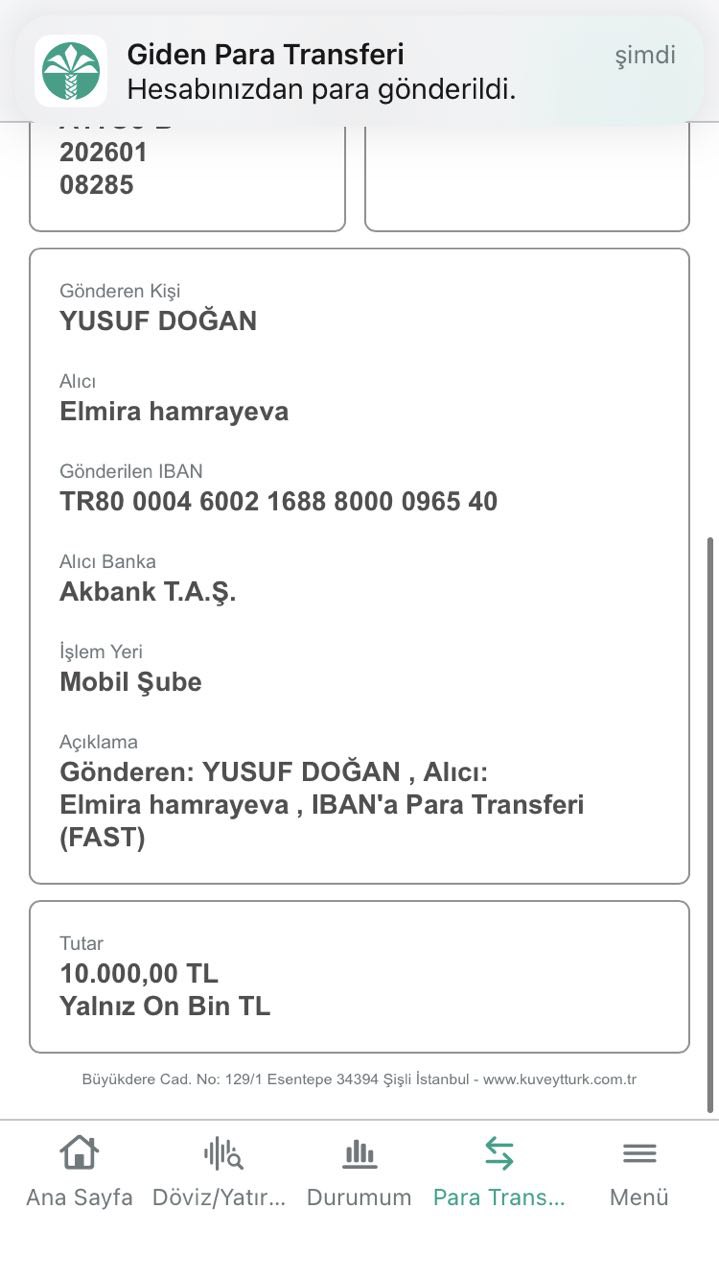Go to the Ana Sayfa tab
Screen dimensions: 719x1280
tap(79, 1172)
